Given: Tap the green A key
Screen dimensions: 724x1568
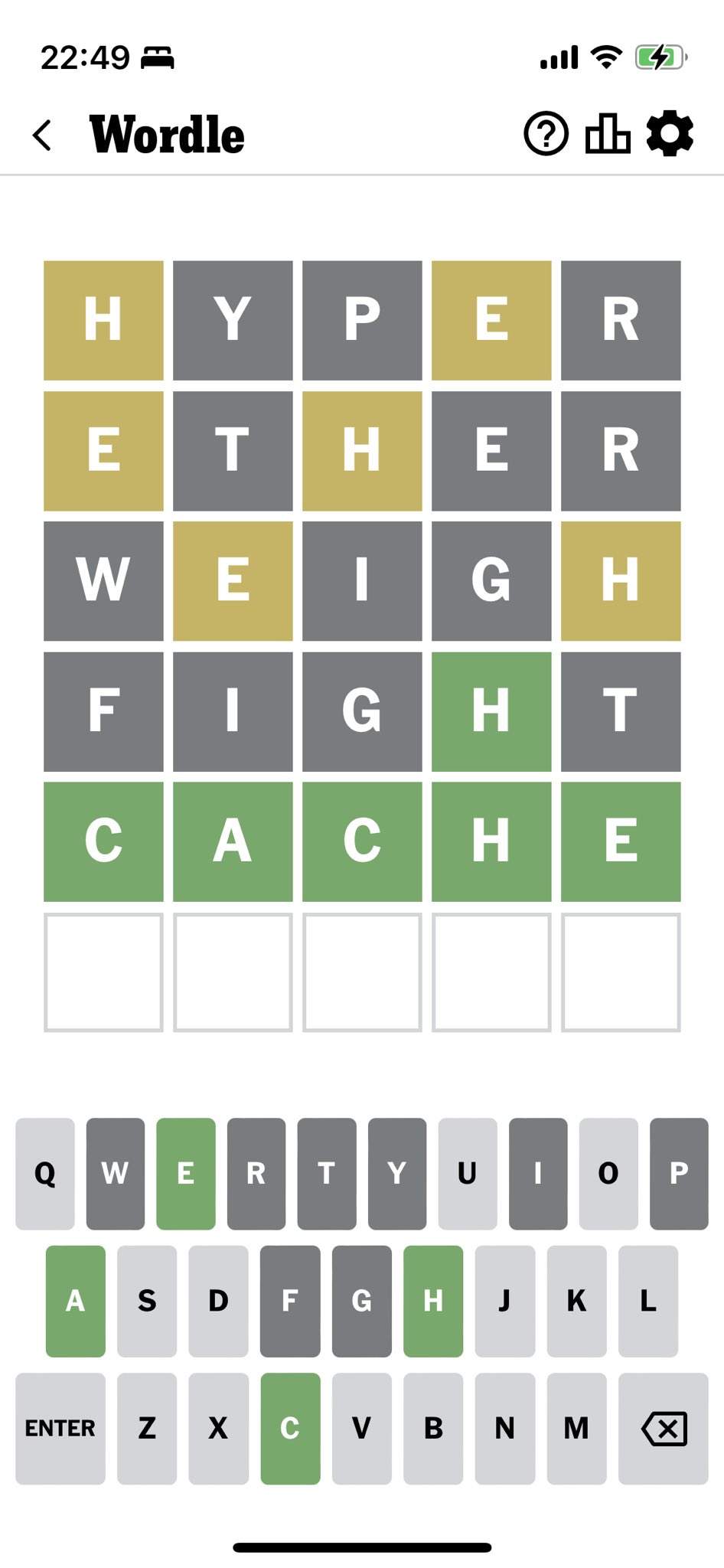Looking at the screenshot, I should coord(75,1300).
